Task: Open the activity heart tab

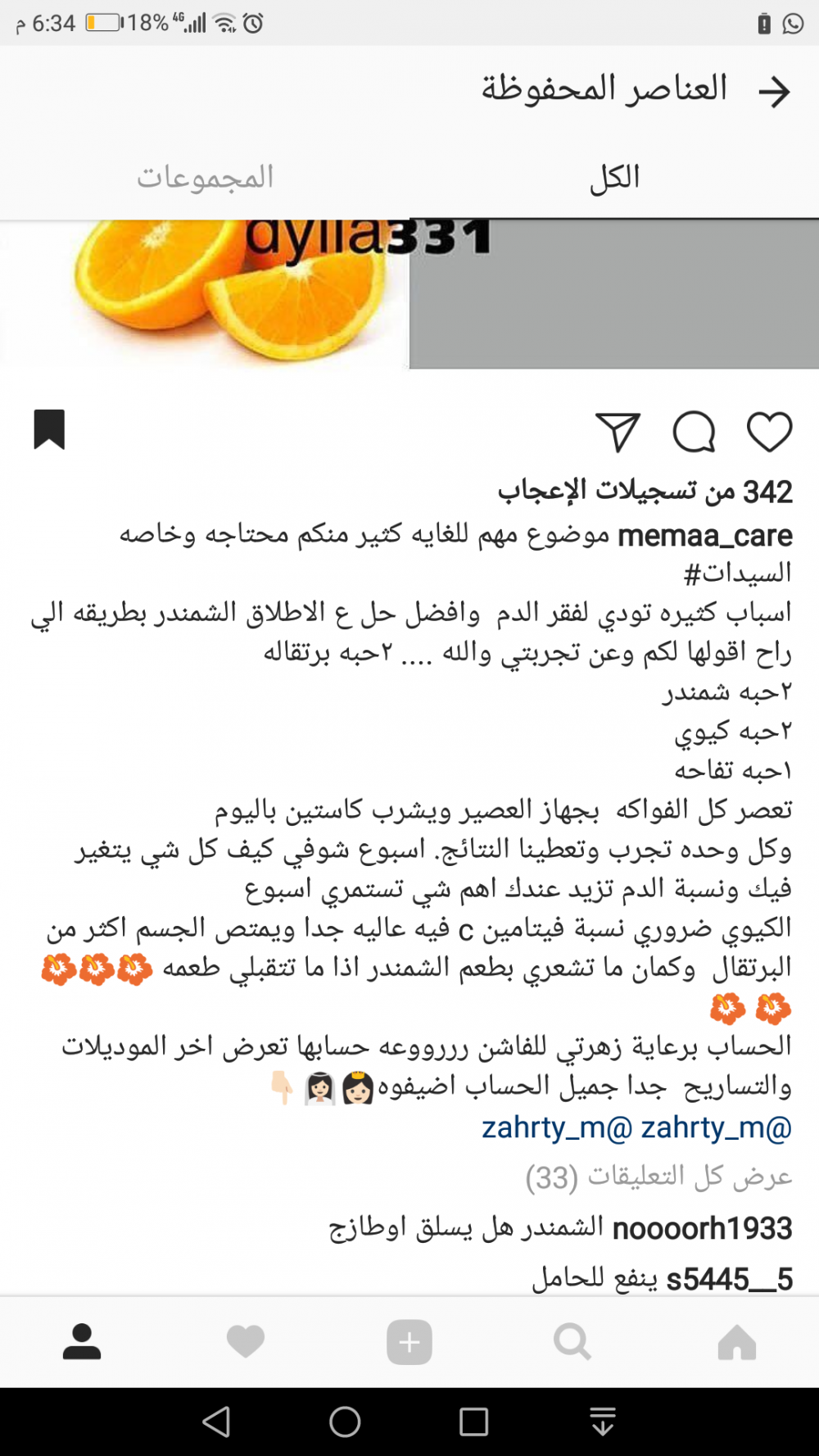Action: (245, 1342)
